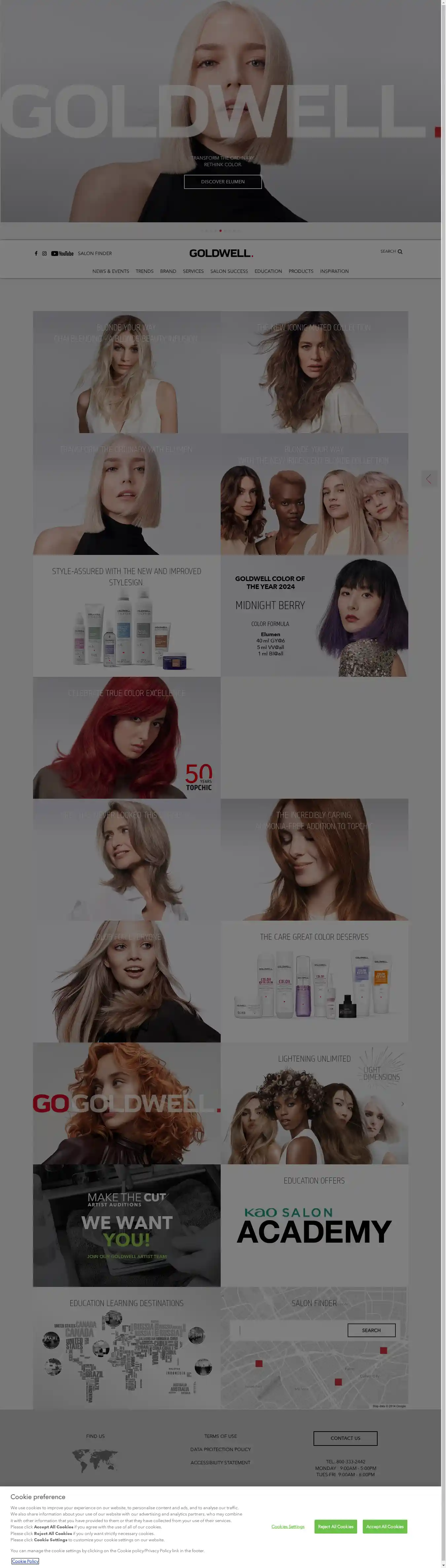Open Goldwell's Instagram page
The width and height of the screenshot is (446, 1568).
pyautogui.click(x=44, y=253)
